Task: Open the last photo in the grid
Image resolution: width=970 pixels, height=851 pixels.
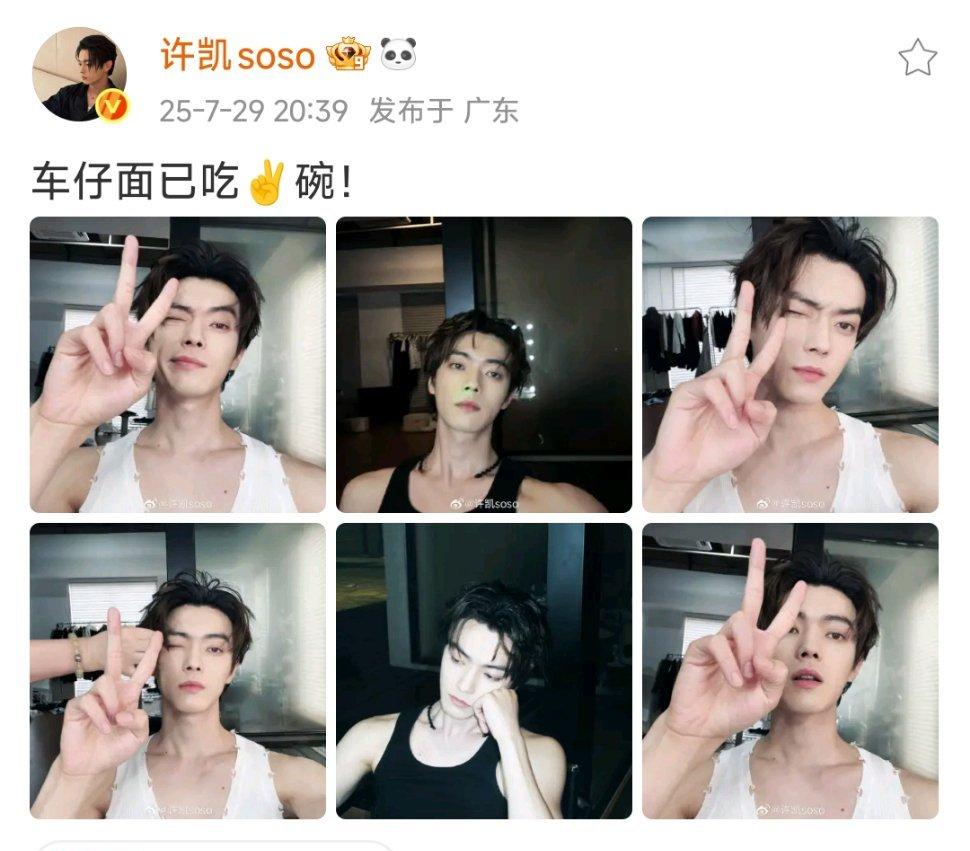Action: pos(790,670)
